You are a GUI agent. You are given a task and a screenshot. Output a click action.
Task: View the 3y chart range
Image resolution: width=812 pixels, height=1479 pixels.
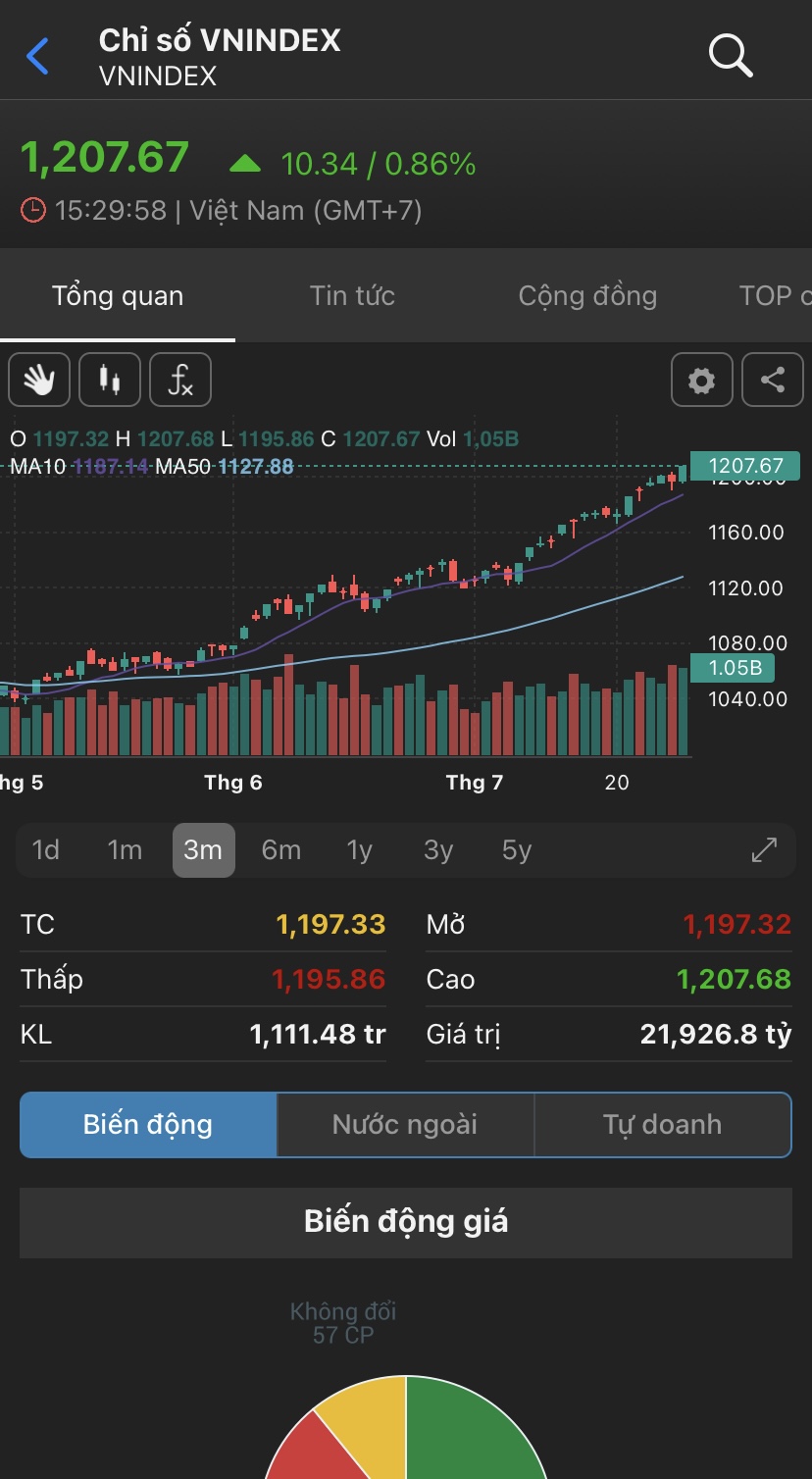click(438, 849)
